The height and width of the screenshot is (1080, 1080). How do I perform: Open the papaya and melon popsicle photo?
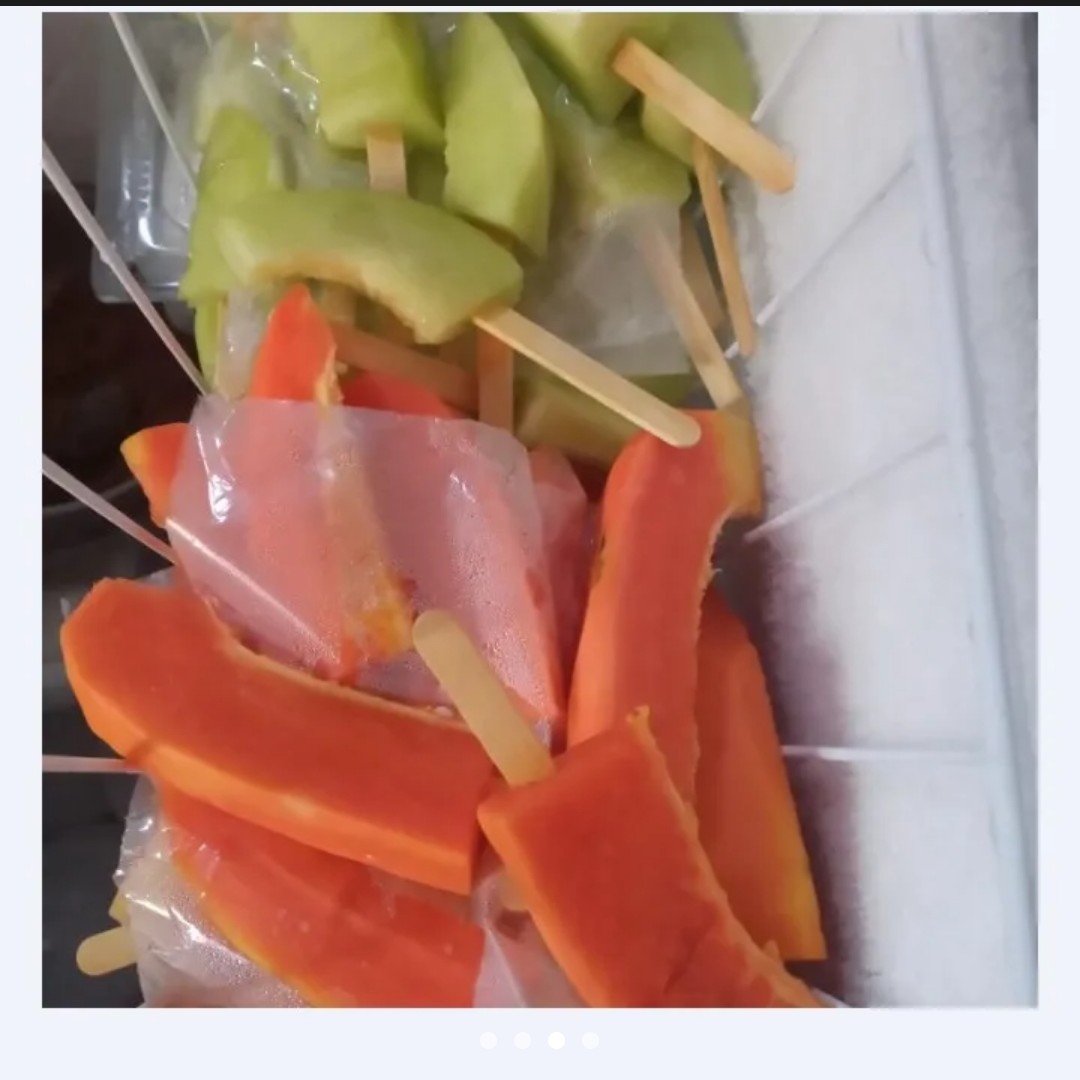[540, 510]
